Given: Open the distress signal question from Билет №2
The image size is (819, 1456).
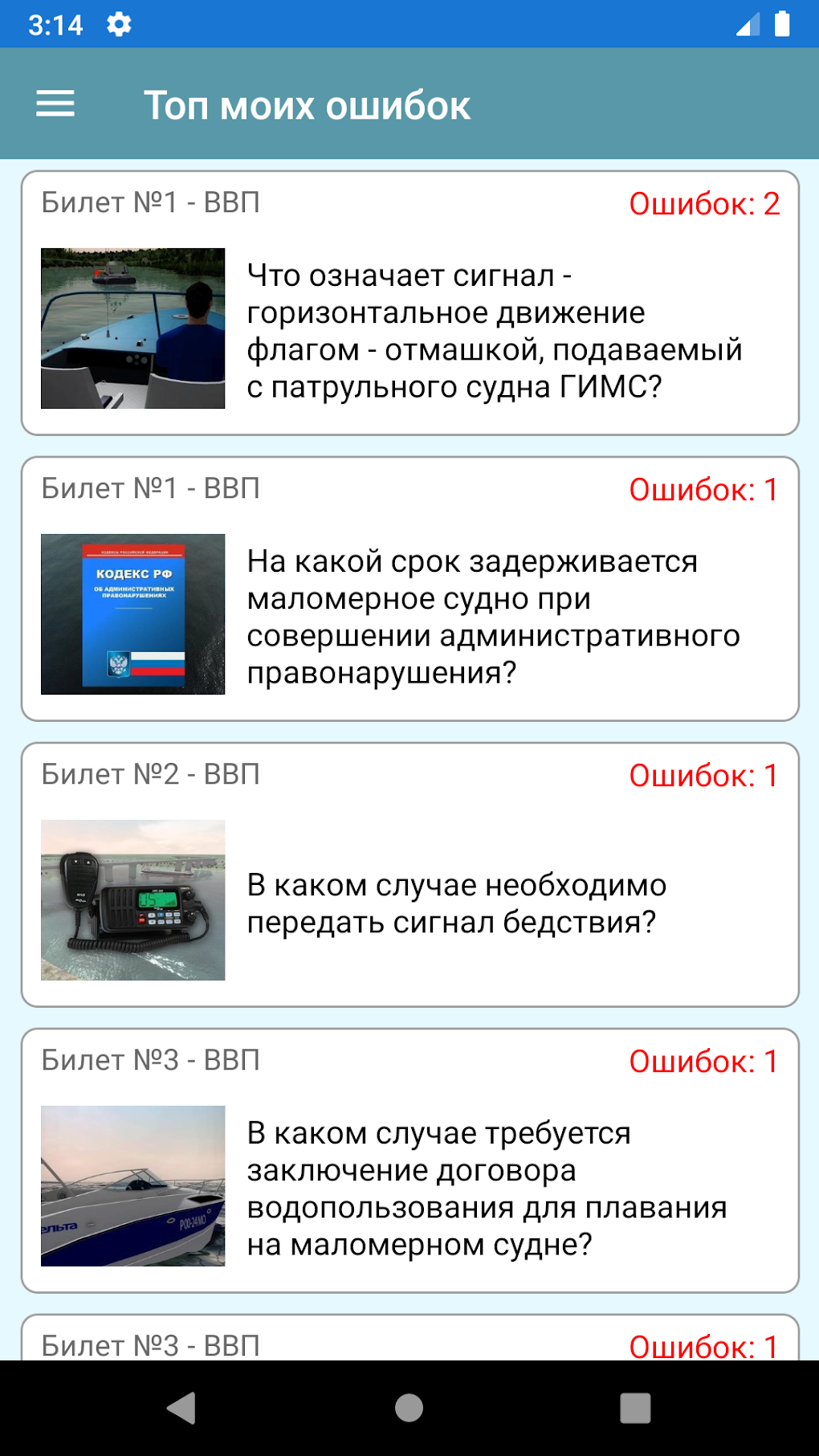Looking at the screenshot, I should click(409, 875).
